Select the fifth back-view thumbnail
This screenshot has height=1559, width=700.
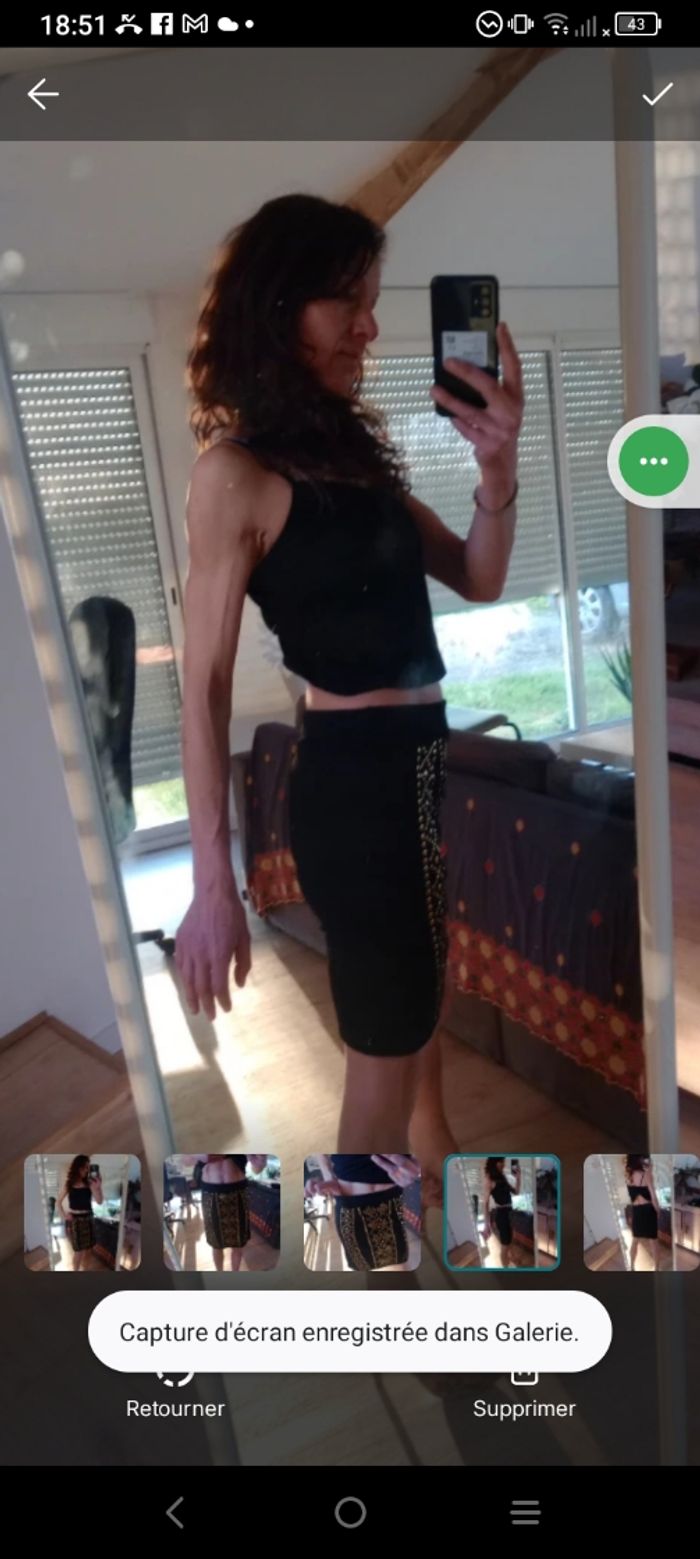tap(640, 1212)
